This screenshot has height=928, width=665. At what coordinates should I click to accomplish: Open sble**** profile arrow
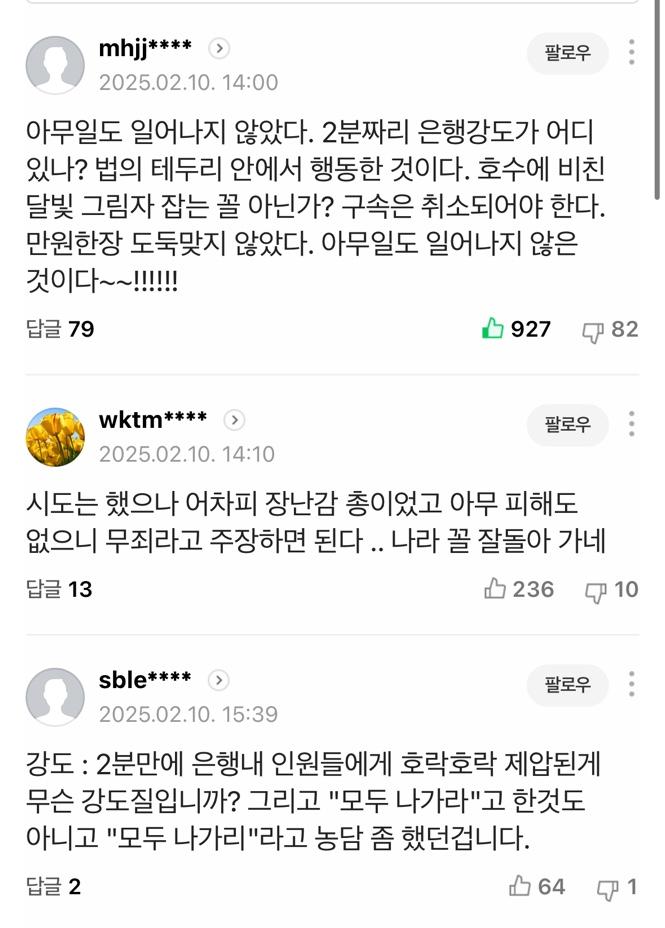tap(218, 680)
